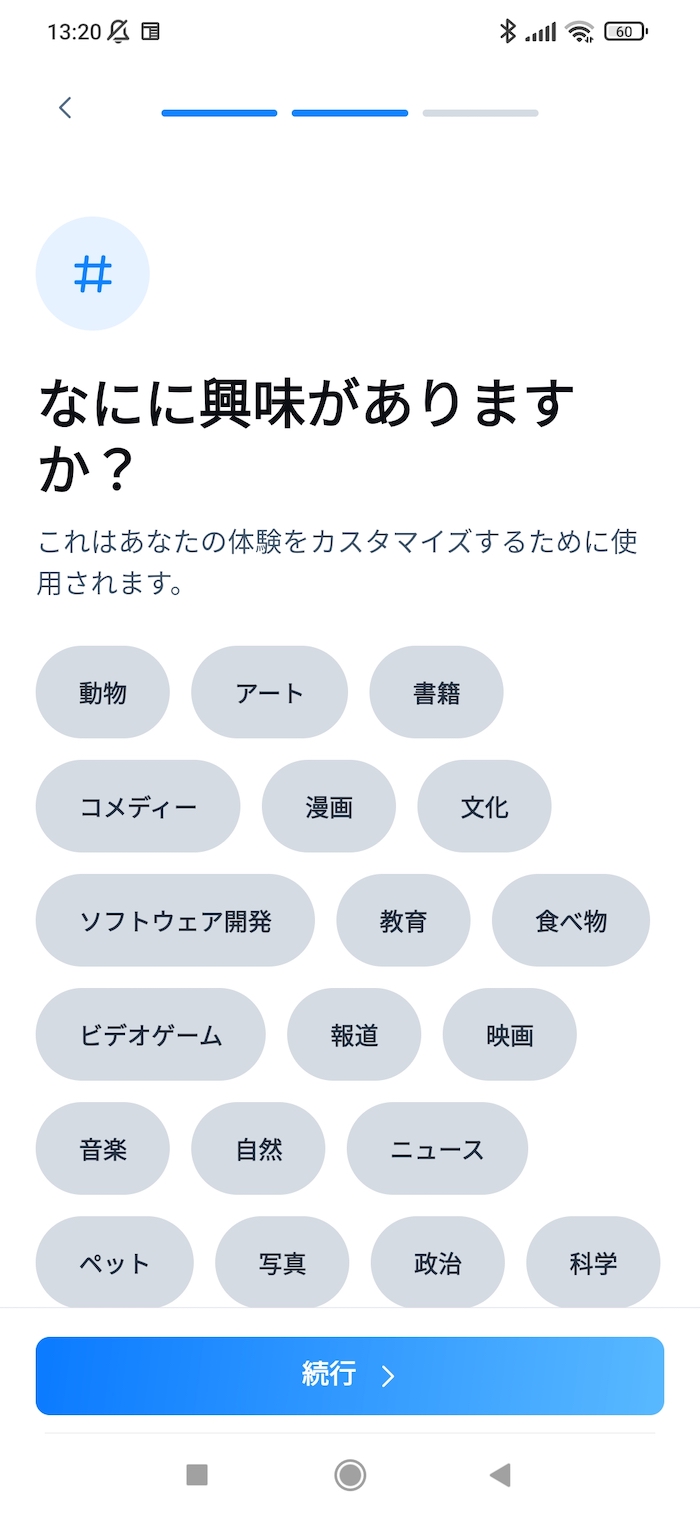This screenshot has height=1517, width=700.
Task: Select コメディー interest
Action: pos(138,806)
